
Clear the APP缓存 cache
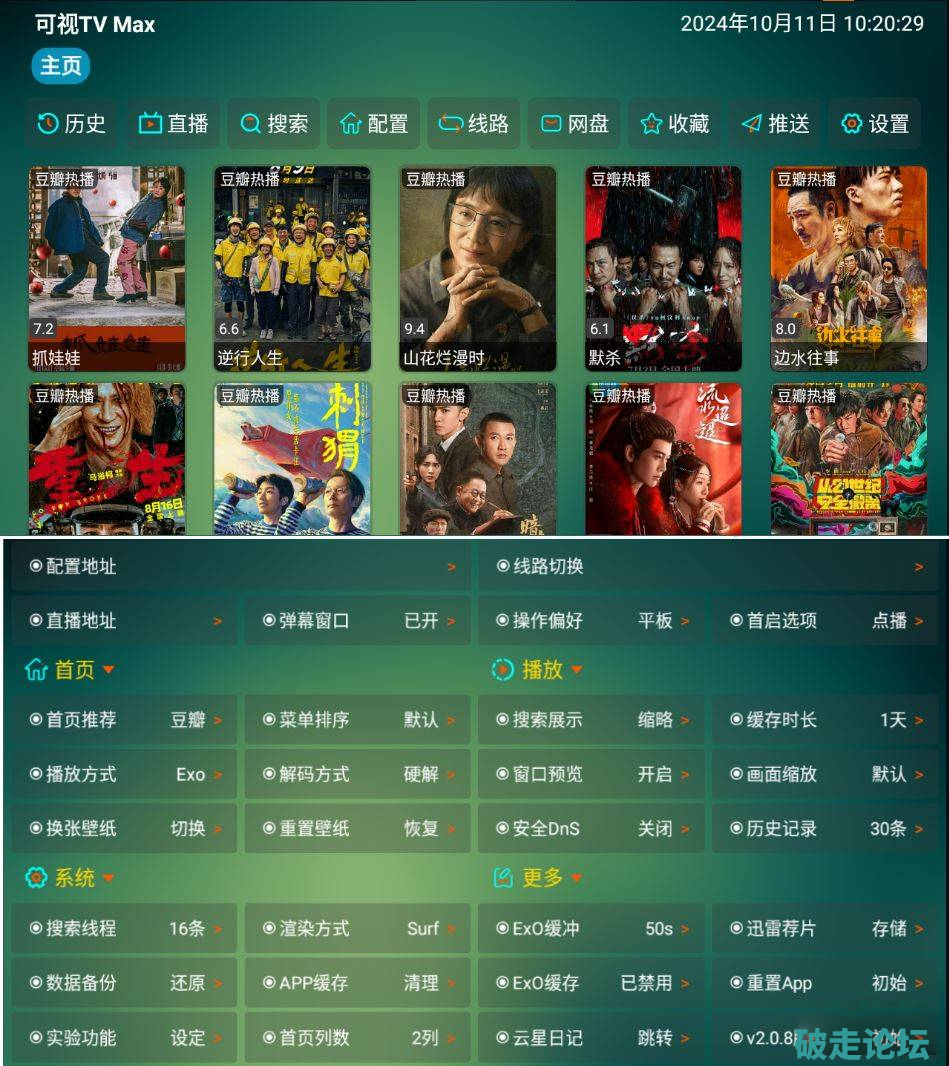click(357, 983)
